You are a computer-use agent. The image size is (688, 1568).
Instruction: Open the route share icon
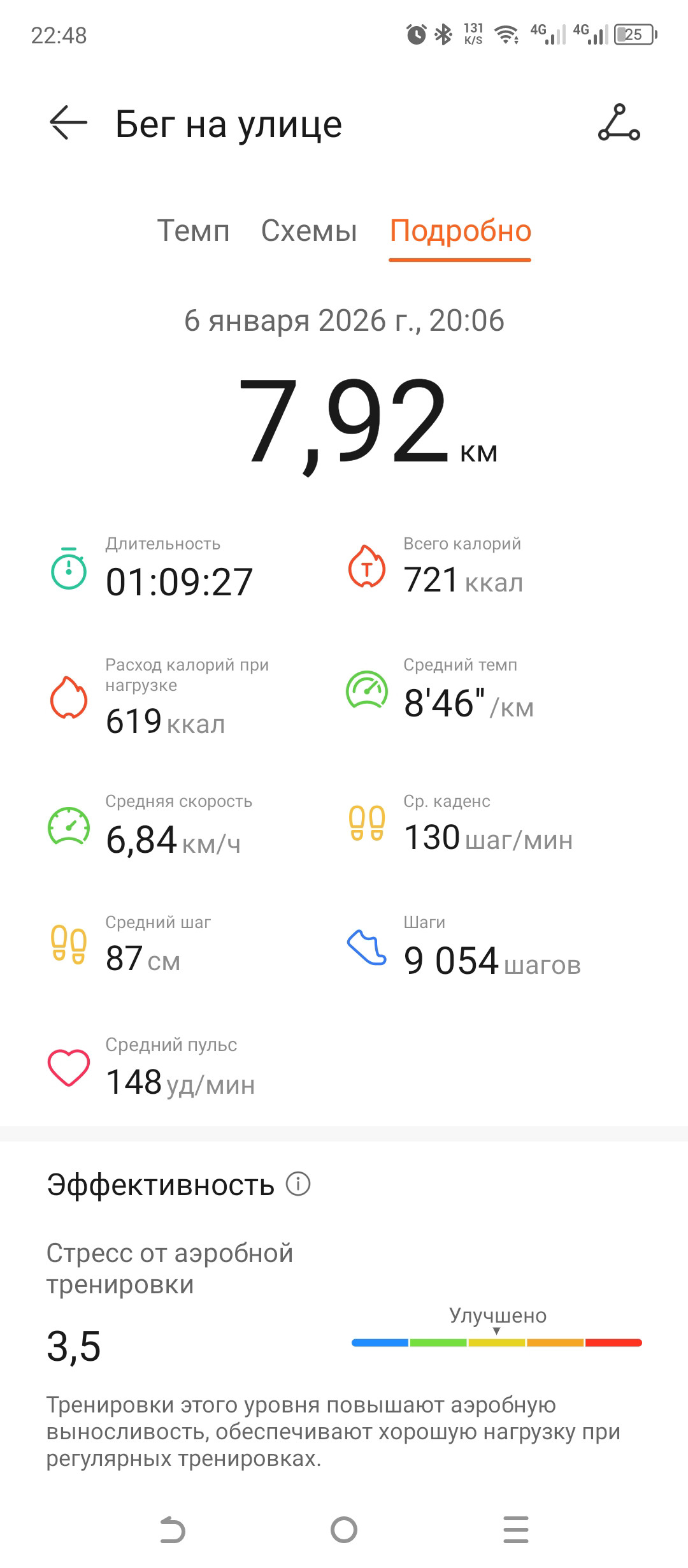click(x=619, y=122)
